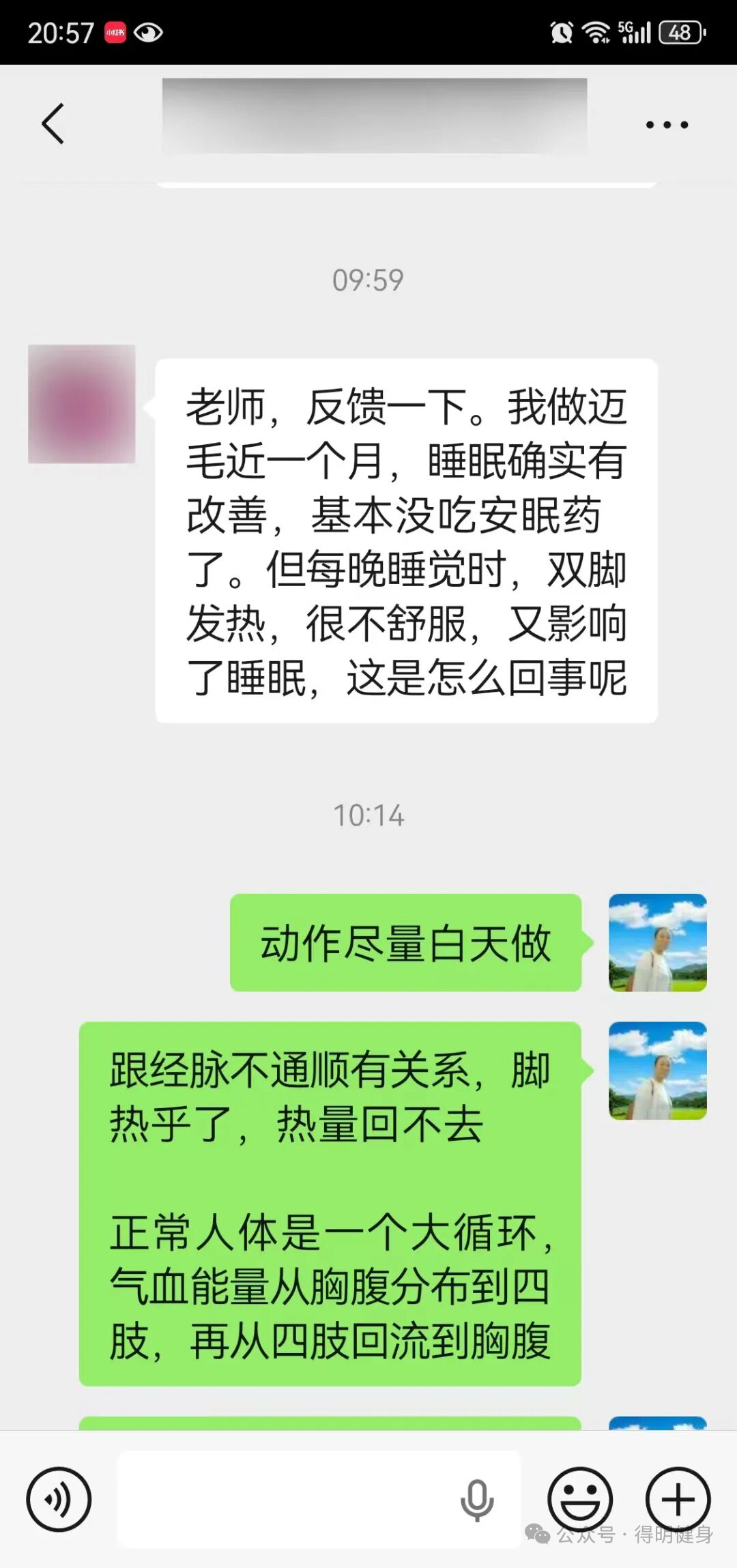
Task: Tap the microphone in the input field
Action: click(476, 1499)
